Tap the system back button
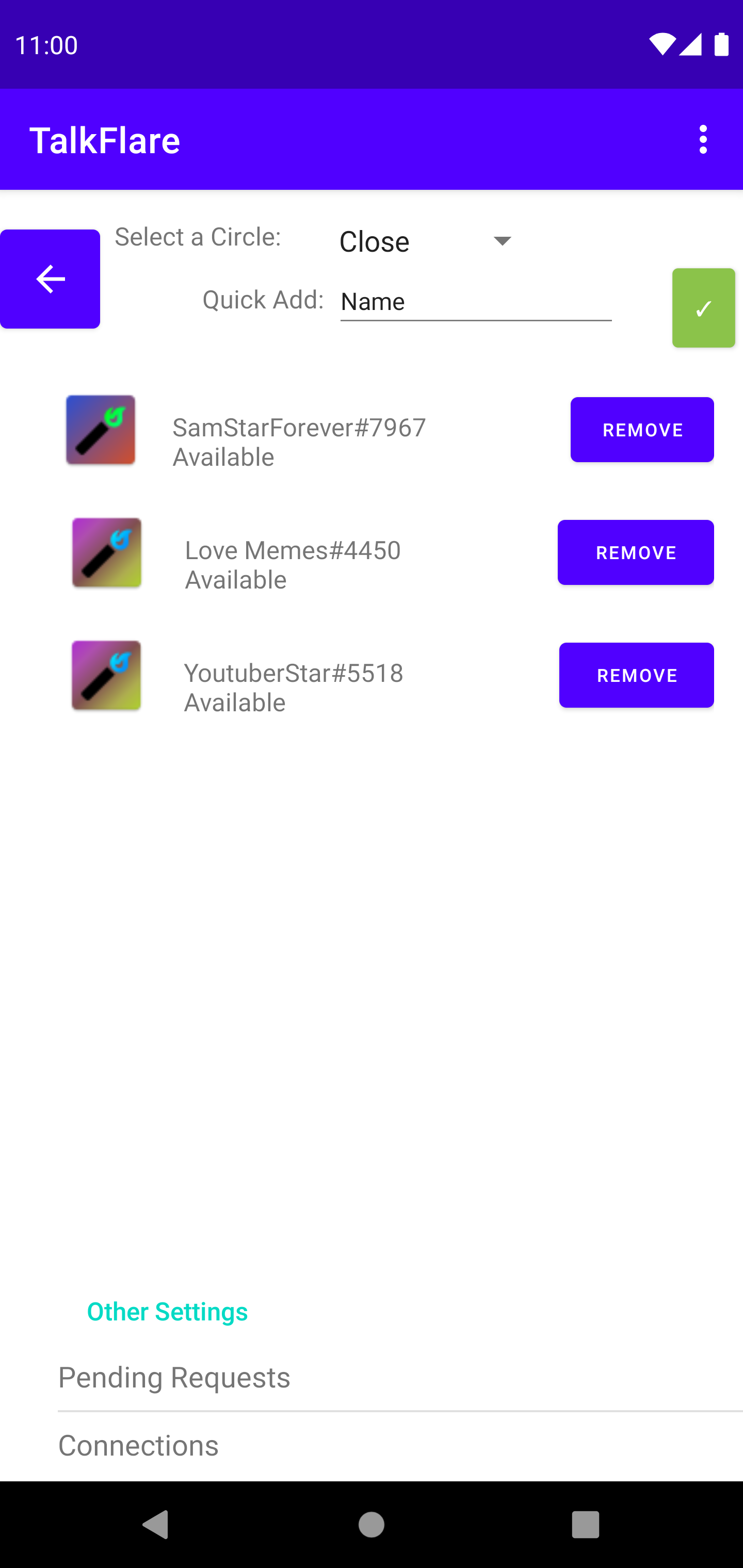The width and height of the screenshot is (743, 1568). 155,1525
